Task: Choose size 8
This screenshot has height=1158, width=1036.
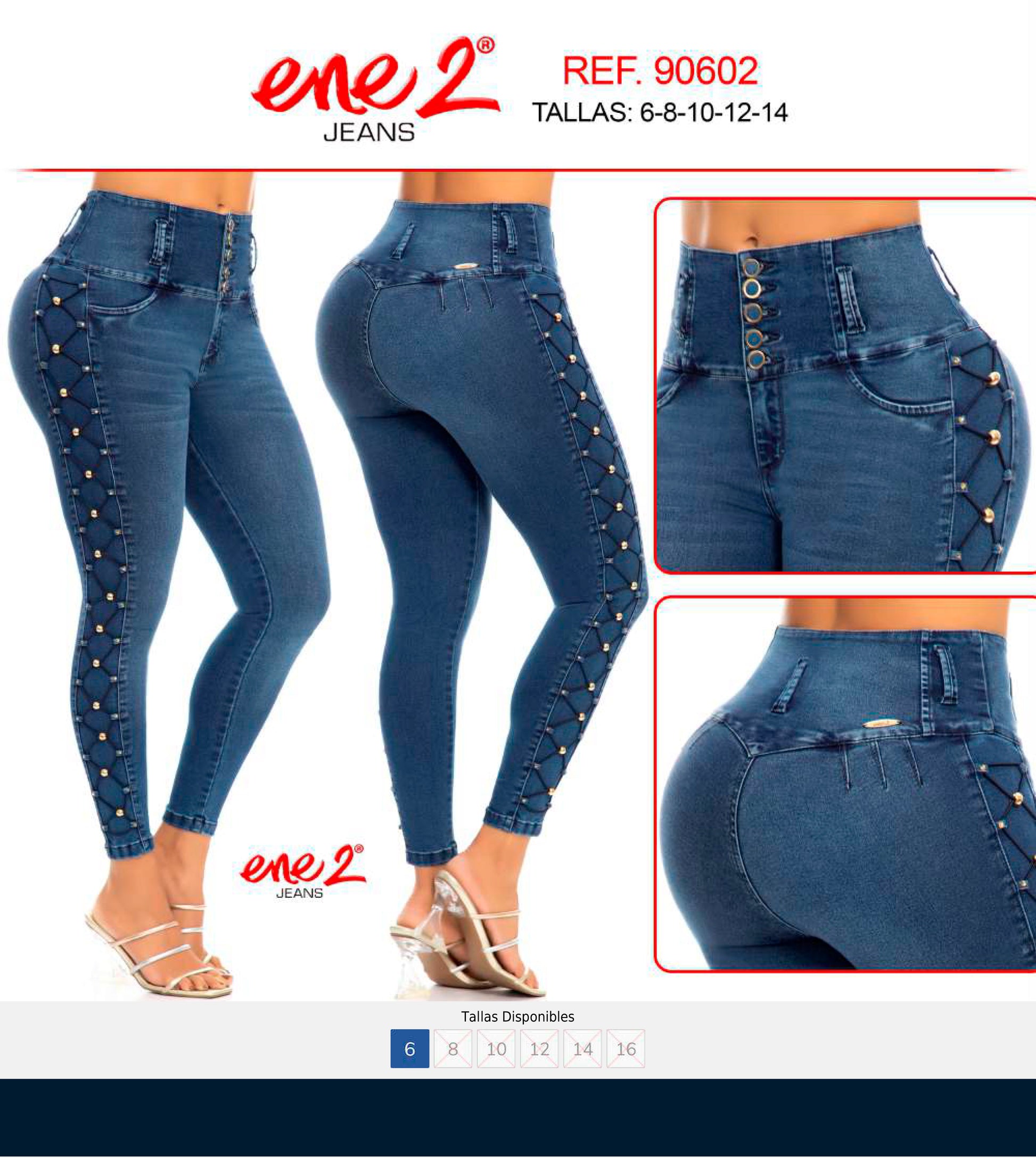Action: 453,1048
